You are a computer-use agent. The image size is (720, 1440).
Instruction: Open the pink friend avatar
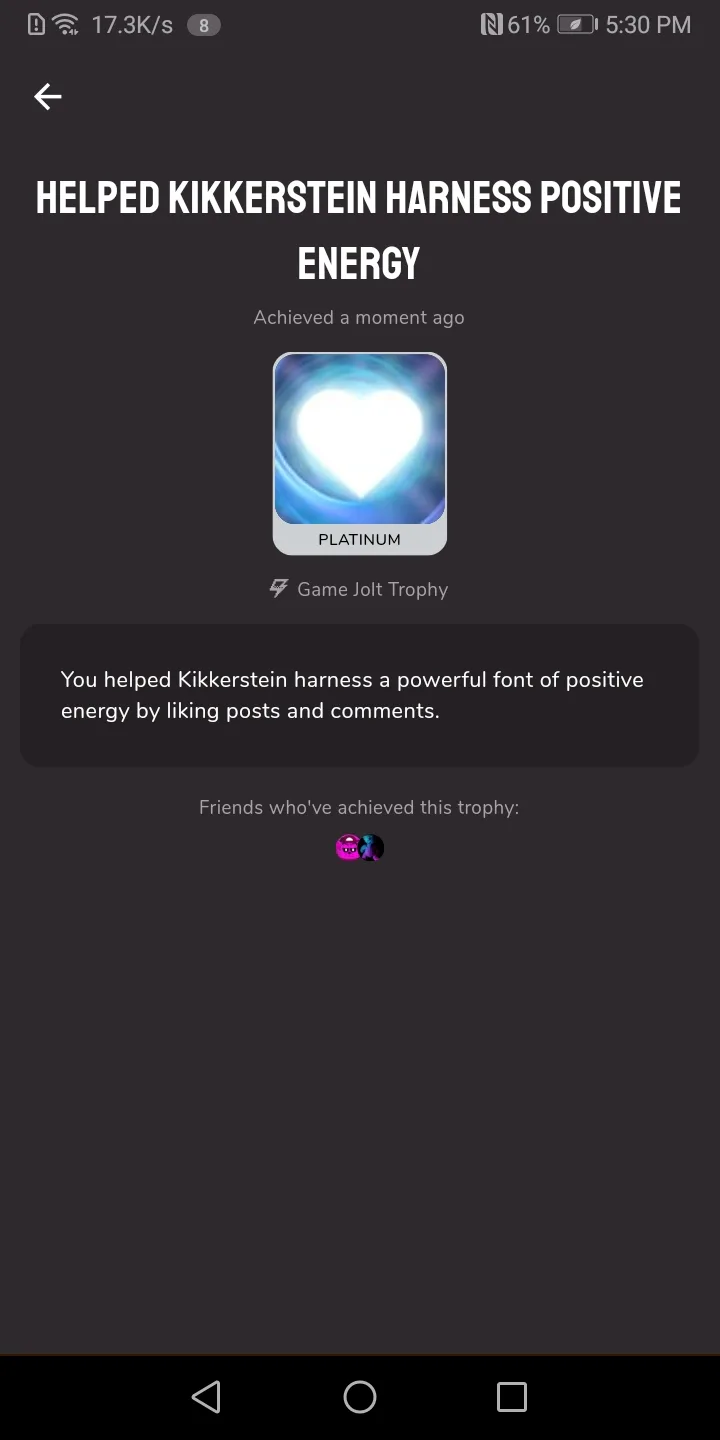click(347, 848)
